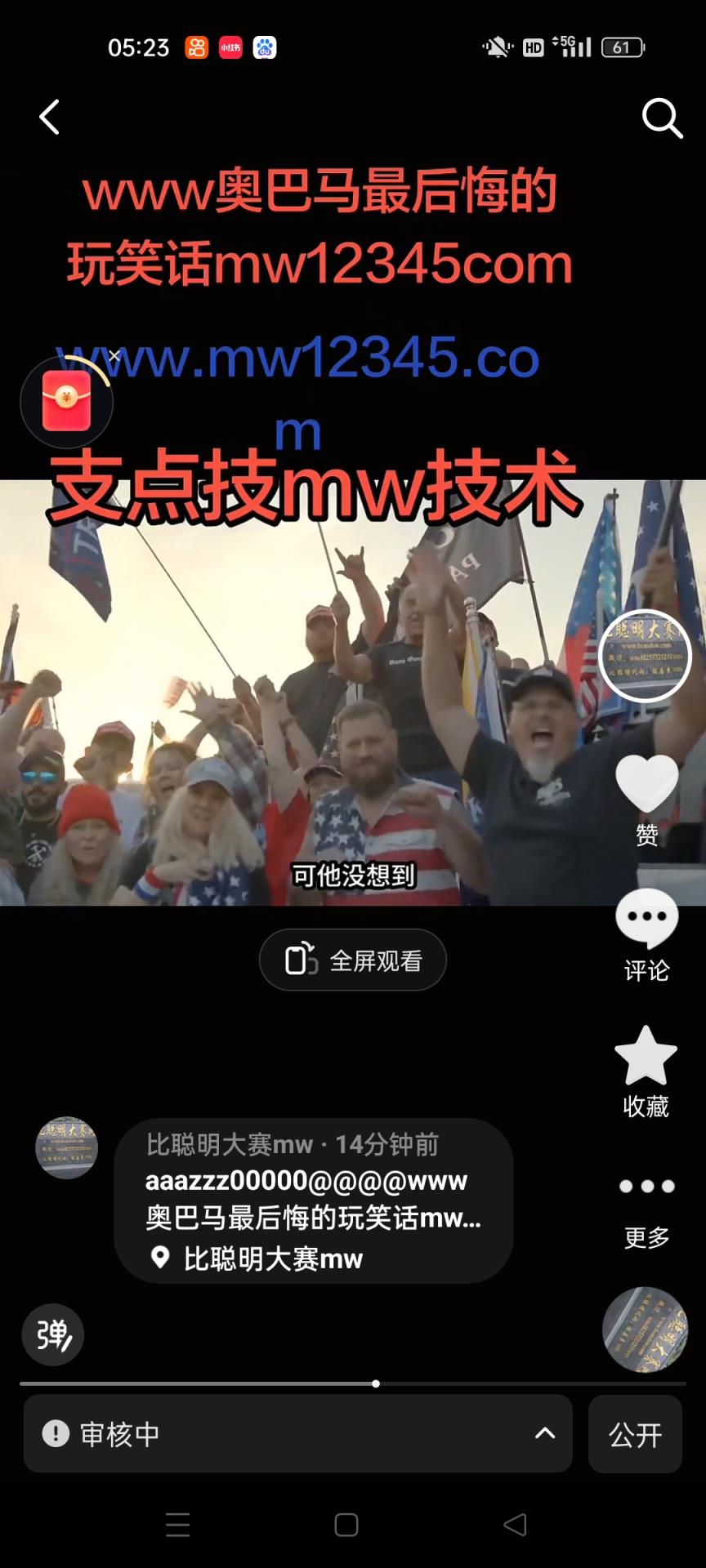Expand the truncated video caption text

coord(466,1219)
